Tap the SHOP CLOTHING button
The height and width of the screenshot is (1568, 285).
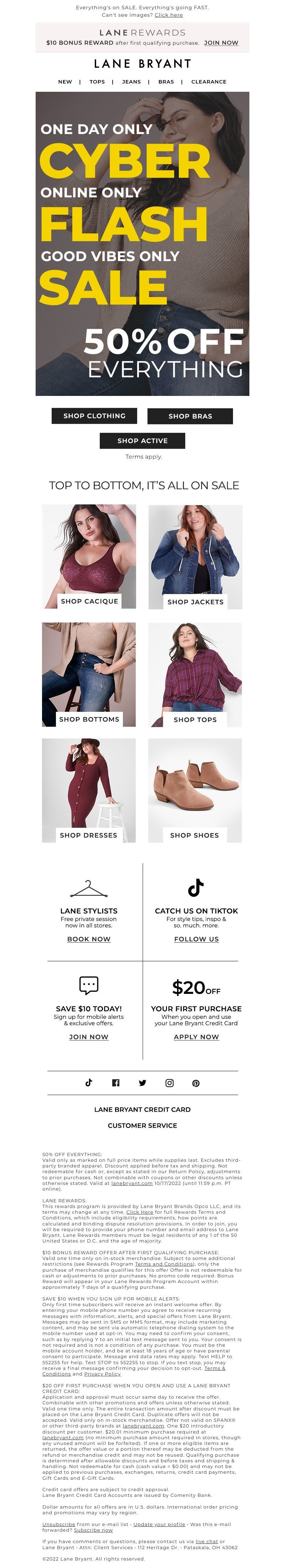pos(94,416)
